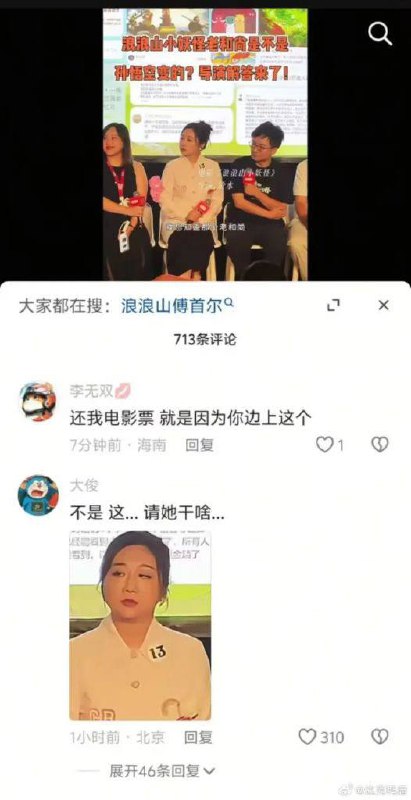Open 大俊's profile avatar

point(38,495)
